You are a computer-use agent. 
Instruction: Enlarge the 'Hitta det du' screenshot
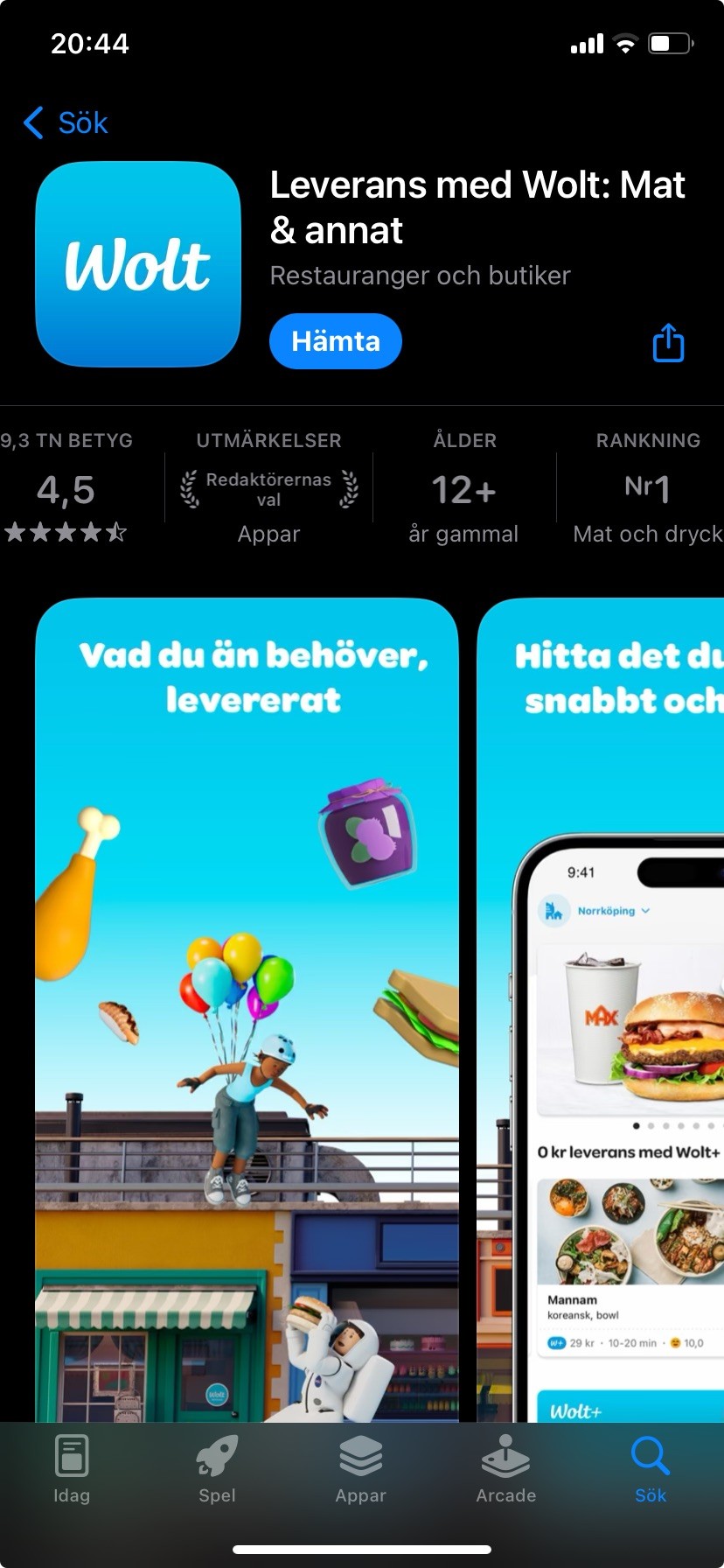pos(603,1006)
